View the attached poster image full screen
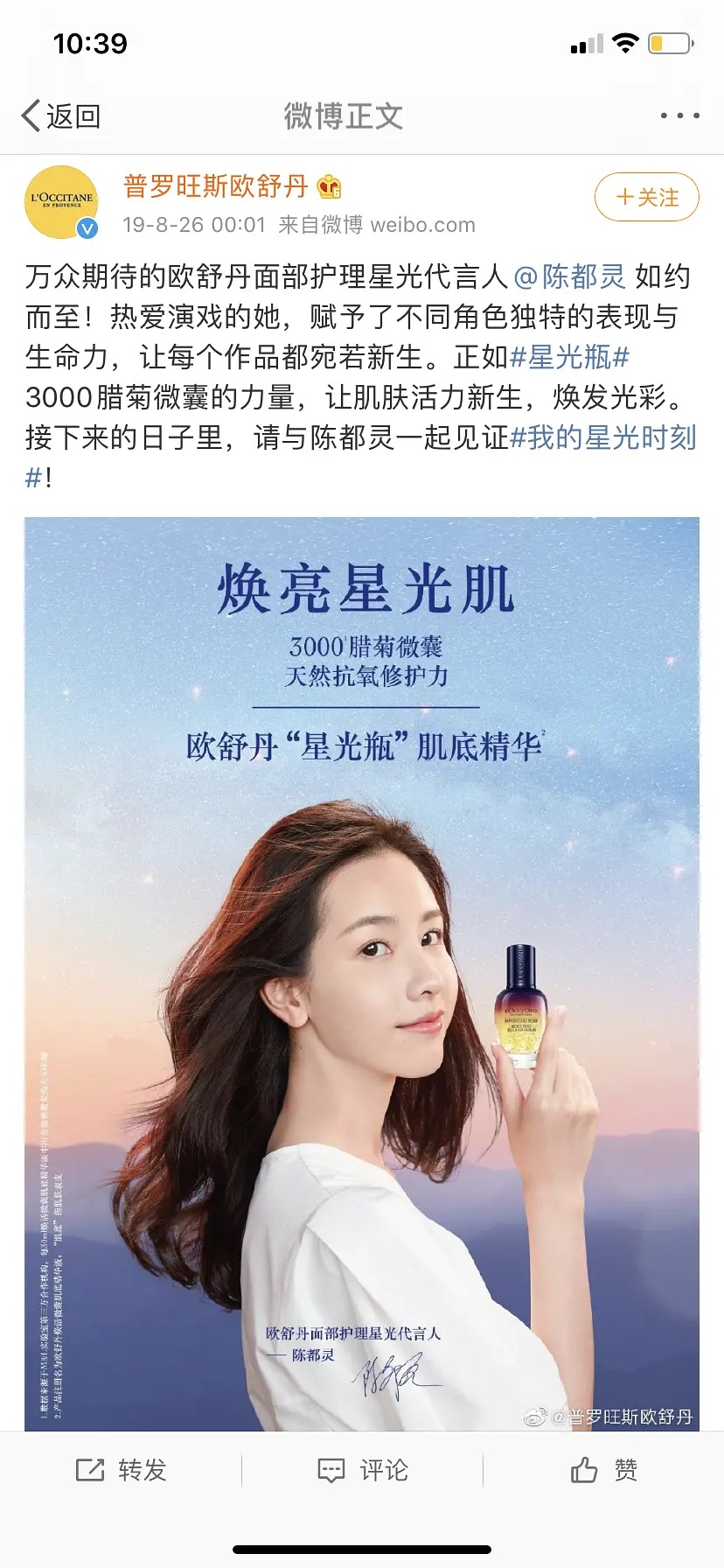 (362, 971)
